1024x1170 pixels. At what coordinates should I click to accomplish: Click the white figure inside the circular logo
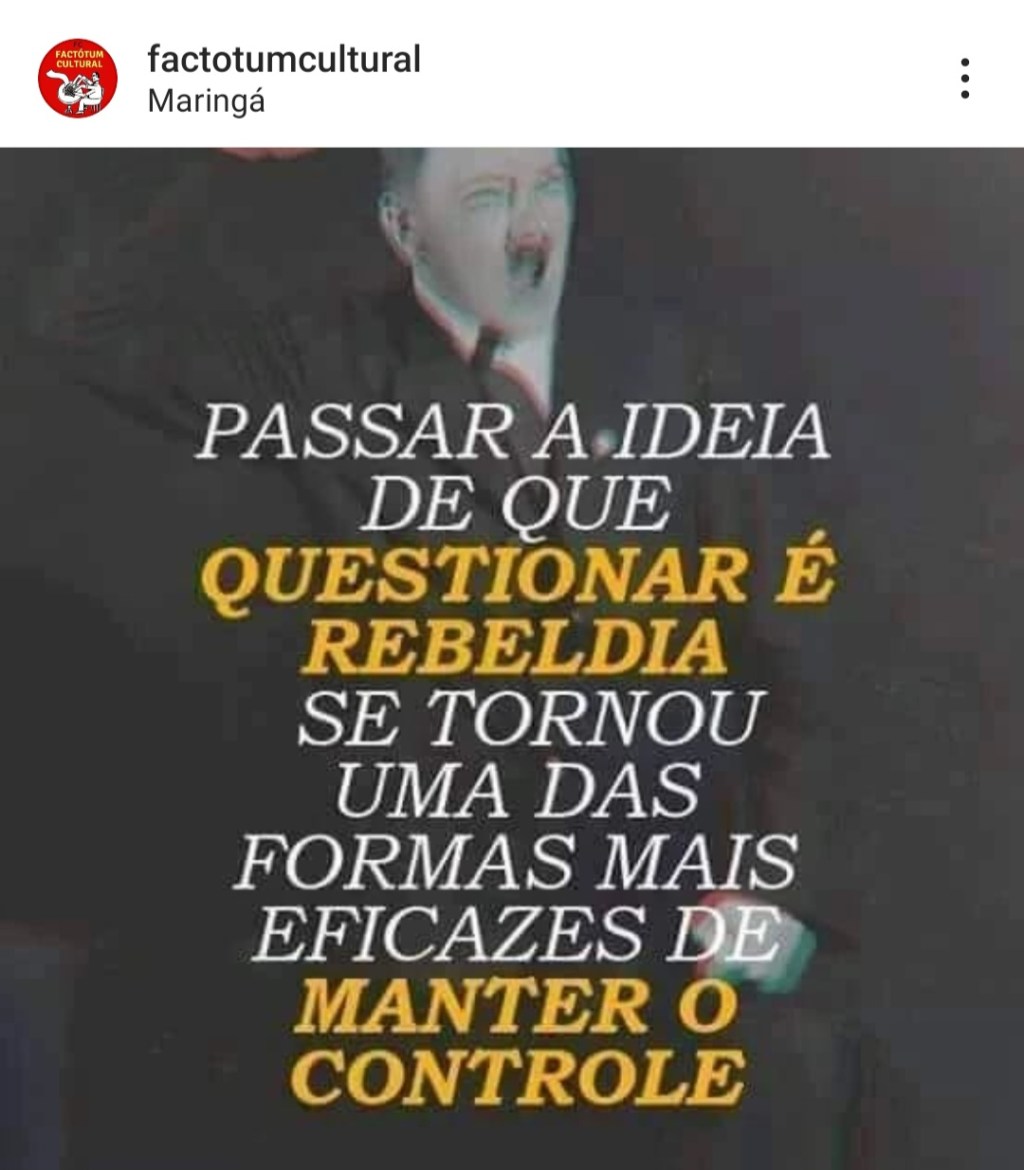pos(74,90)
